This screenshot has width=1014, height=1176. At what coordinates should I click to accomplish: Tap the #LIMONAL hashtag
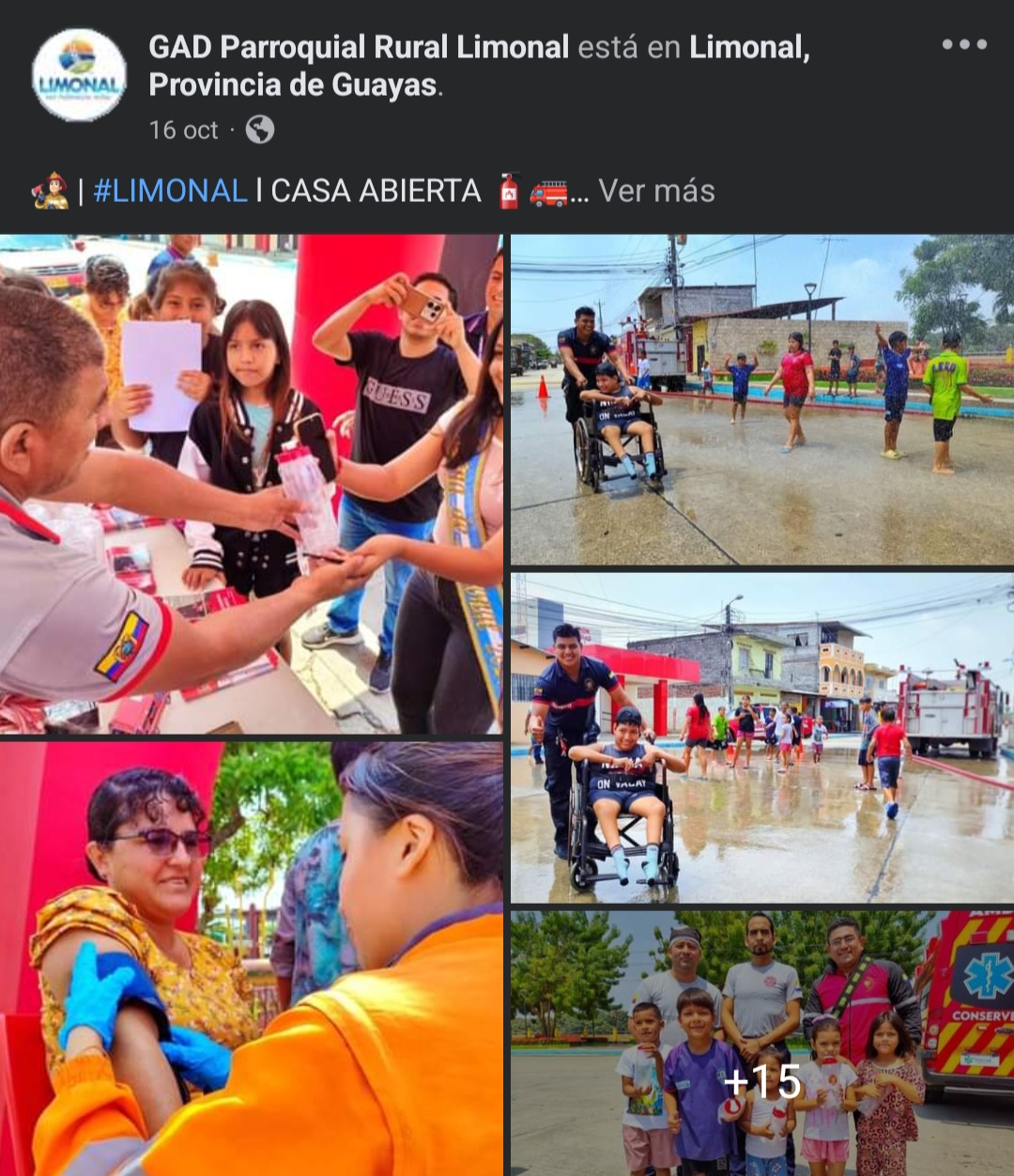pos(170,191)
